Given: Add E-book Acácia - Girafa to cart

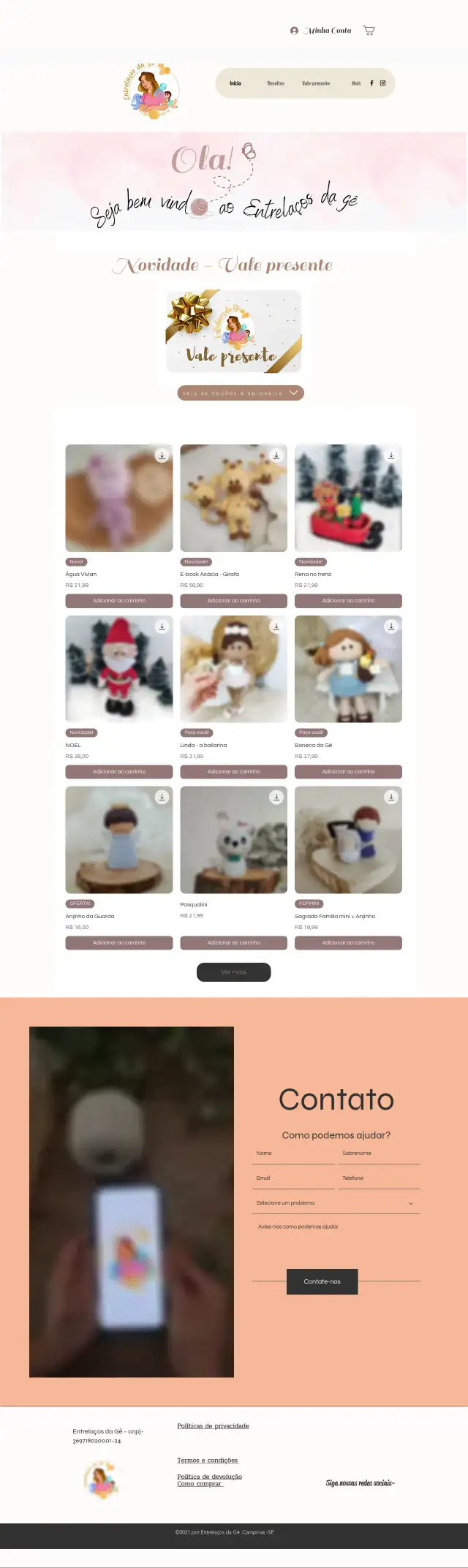Looking at the screenshot, I should click(233, 601).
